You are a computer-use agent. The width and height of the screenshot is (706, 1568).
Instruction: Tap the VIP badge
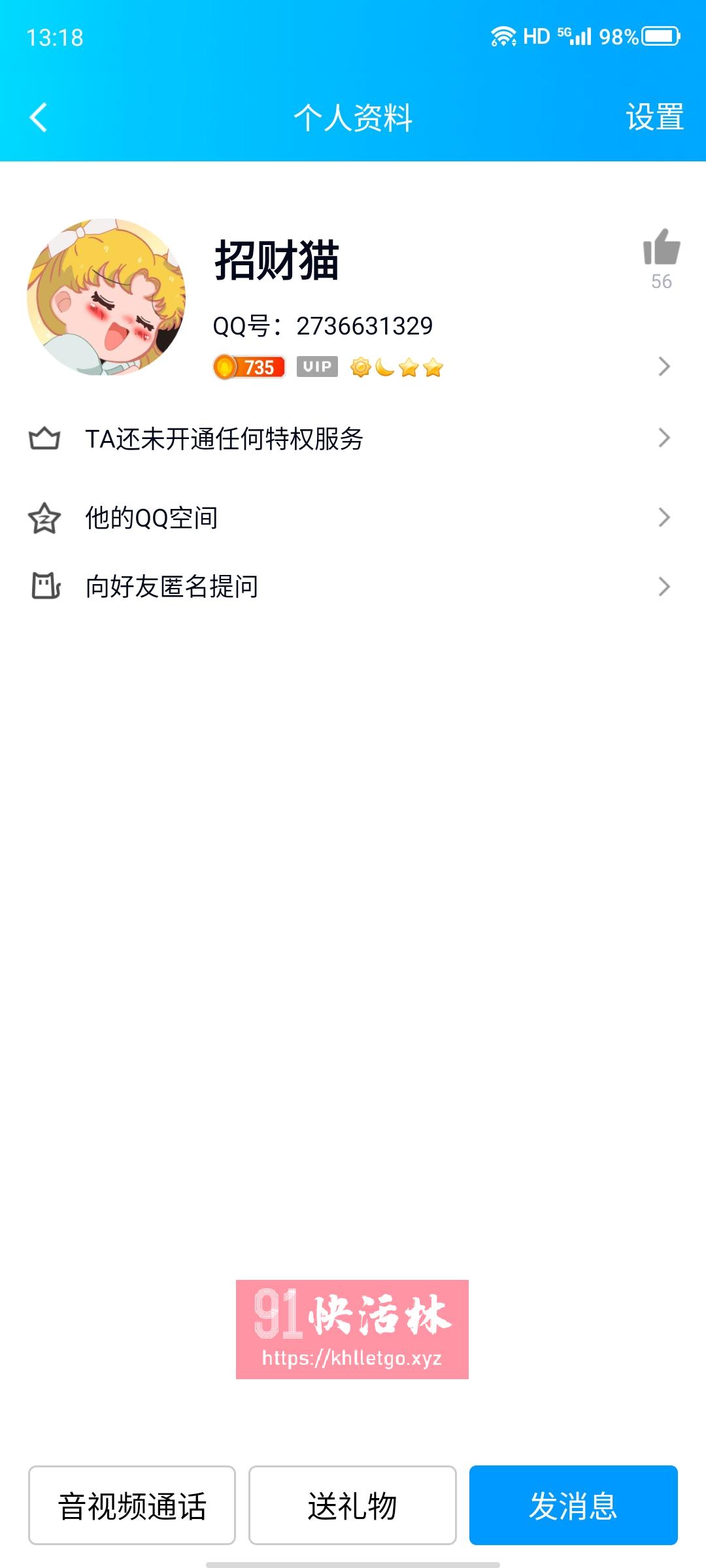(x=316, y=368)
